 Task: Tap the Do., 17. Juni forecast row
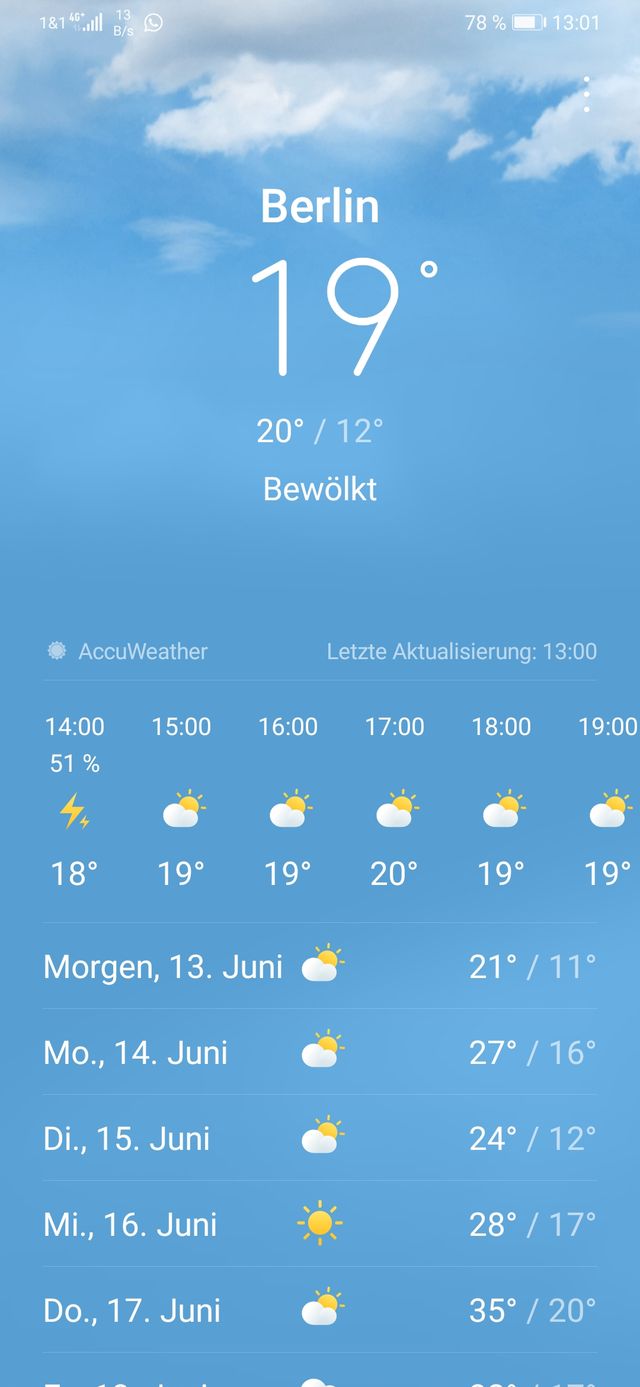pos(319,1310)
